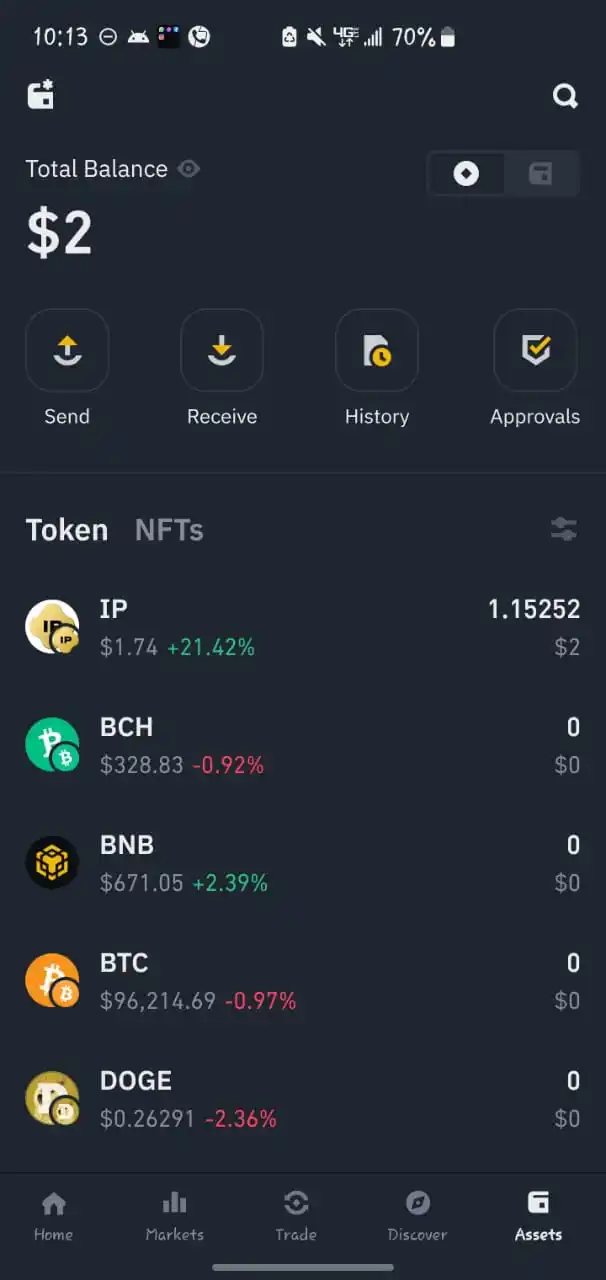Open the Trade tab
This screenshot has width=606, height=1280.
point(296,1215)
